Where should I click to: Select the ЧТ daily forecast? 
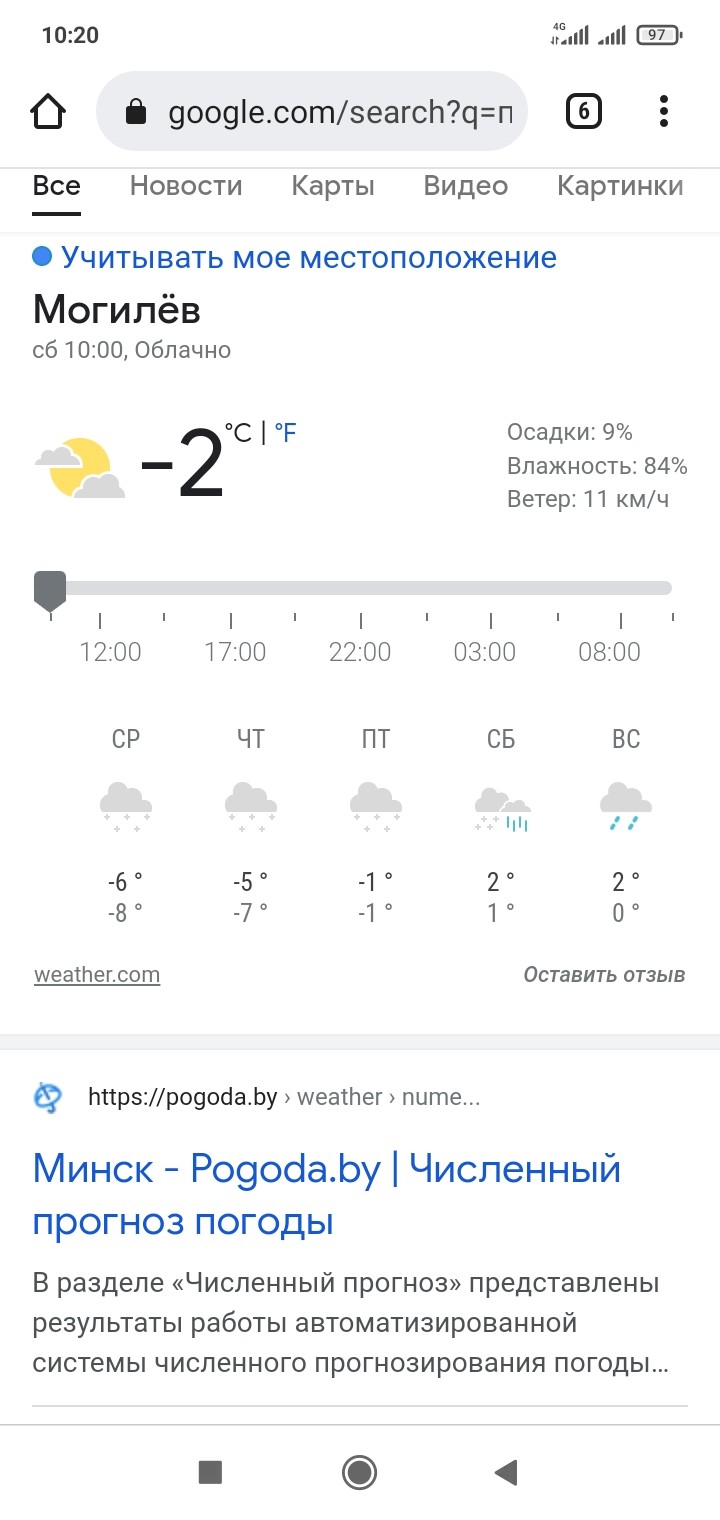[x=251, y=825]
